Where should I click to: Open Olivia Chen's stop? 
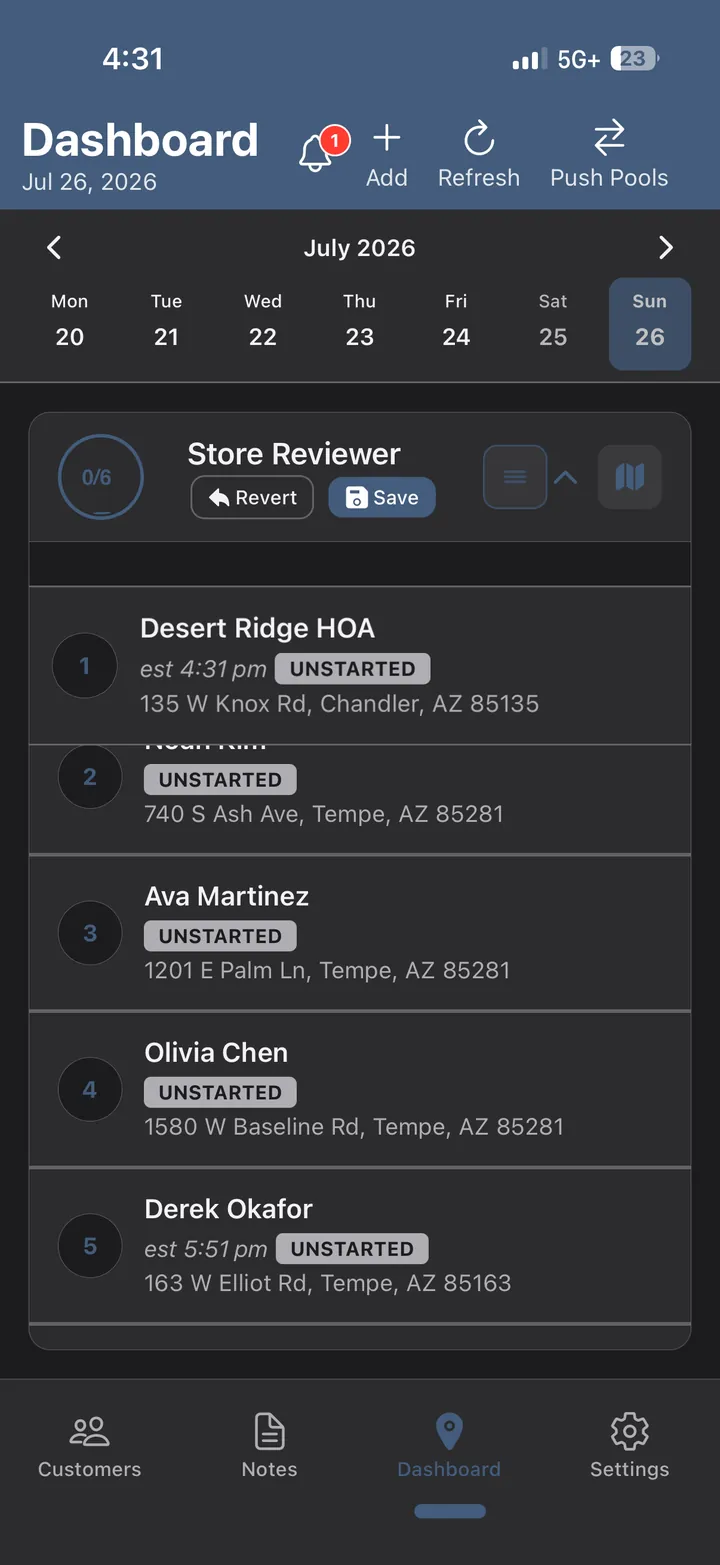click(360, 1089)
